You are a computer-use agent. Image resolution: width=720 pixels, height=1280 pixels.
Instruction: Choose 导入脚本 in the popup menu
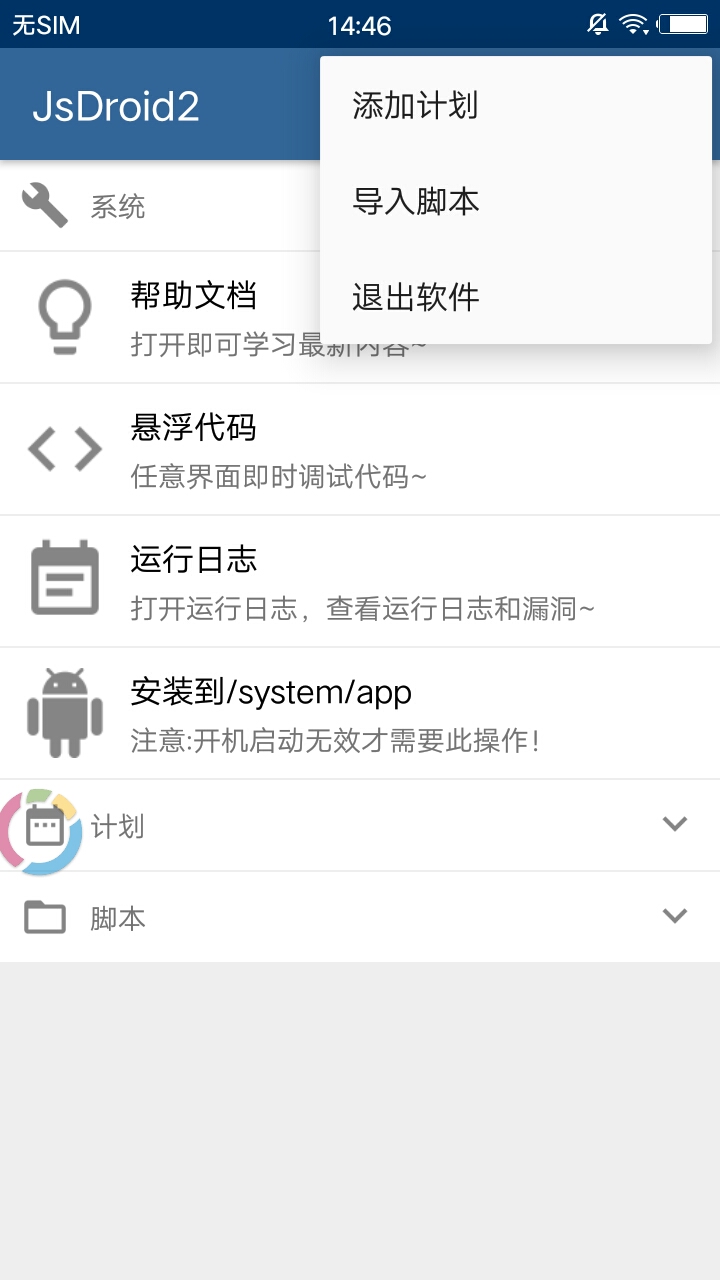pos(415,201)
